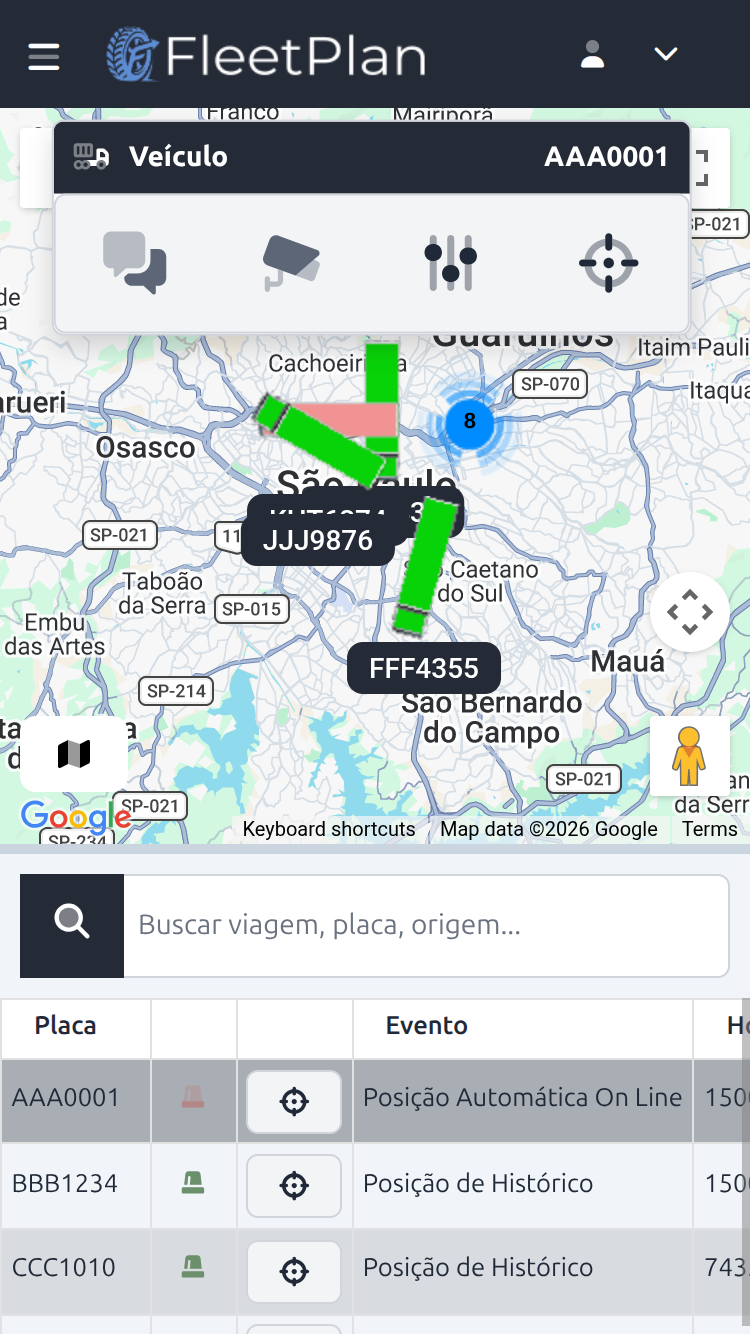Open Google Maps Terms link
Image resolution: width=750 pixels, height=1334 pixels.
pos(709,829)
